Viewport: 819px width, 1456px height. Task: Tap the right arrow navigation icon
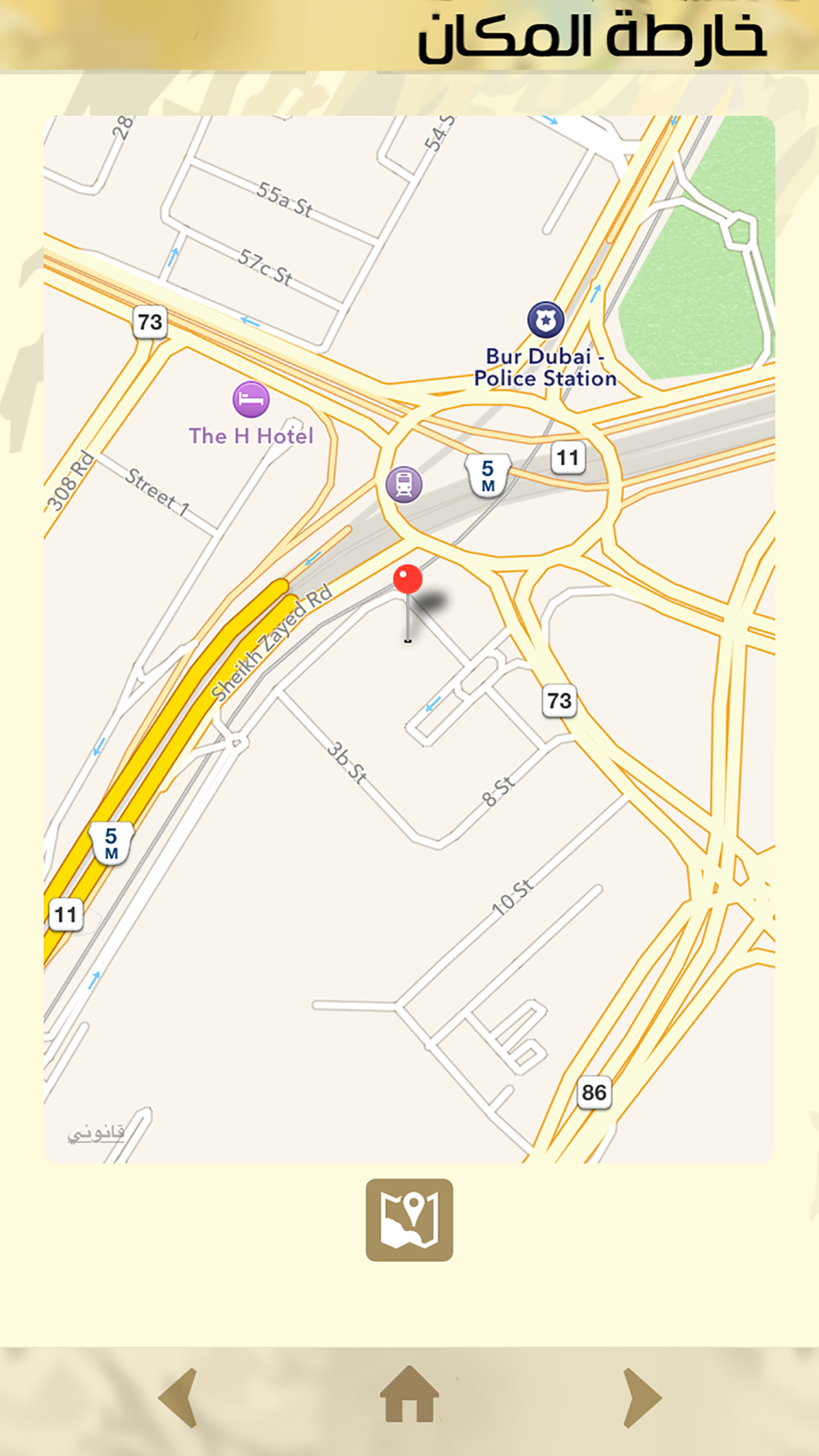pyautogui.click(x=641, y=1397)
